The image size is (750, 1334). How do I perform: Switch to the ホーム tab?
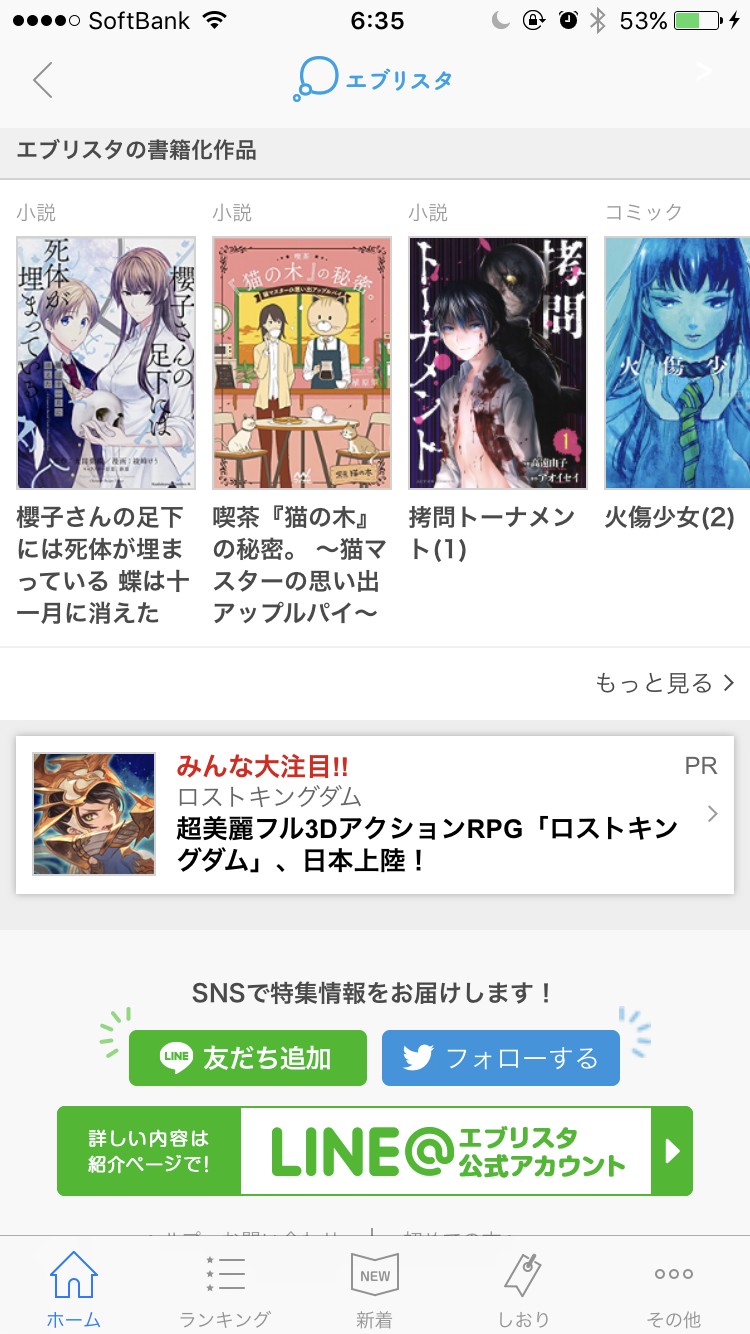point(74,1289)
